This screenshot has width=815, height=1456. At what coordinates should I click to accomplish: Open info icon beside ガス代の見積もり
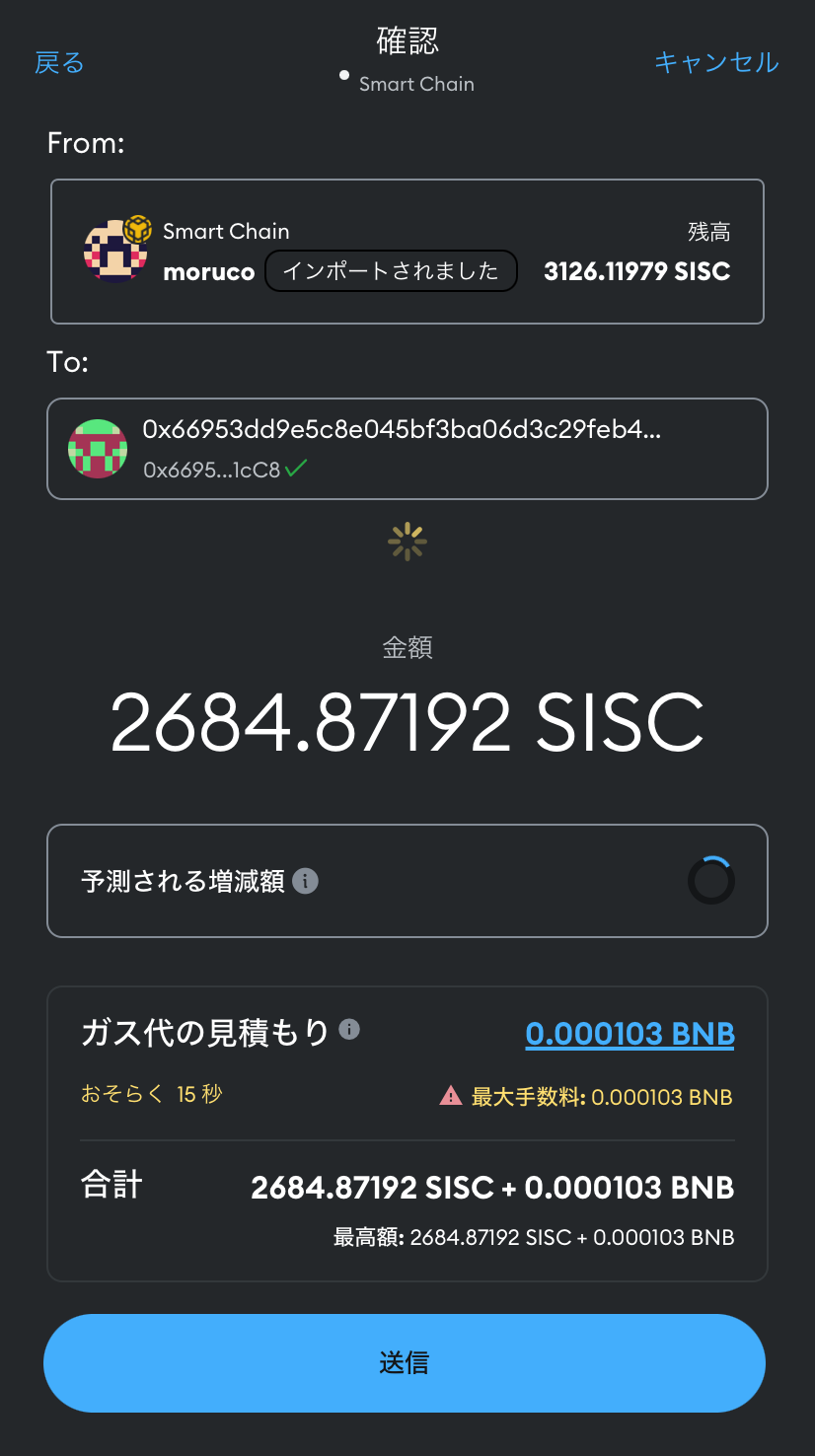[349, 1030]
